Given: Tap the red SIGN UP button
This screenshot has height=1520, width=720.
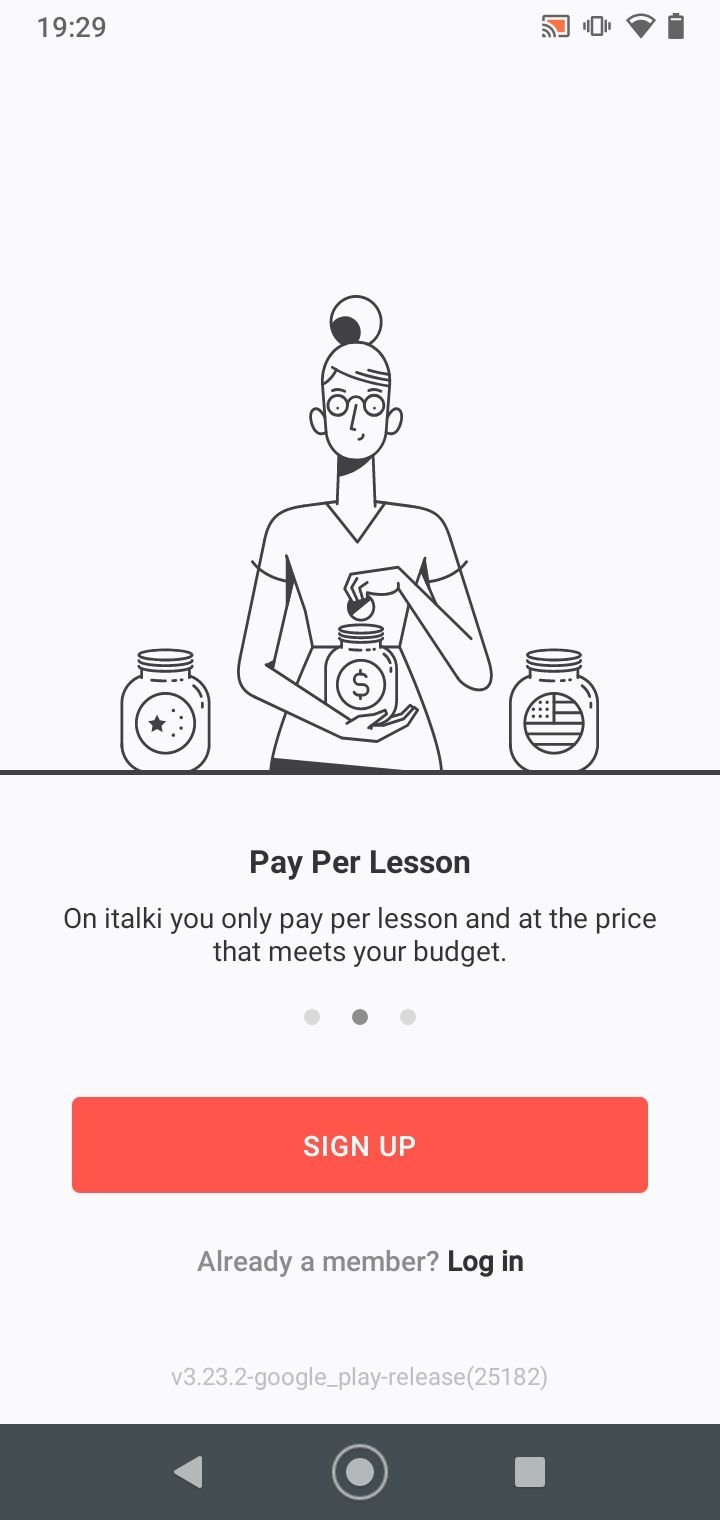Looking at the screenshot, I should (x=360, y=1145).
